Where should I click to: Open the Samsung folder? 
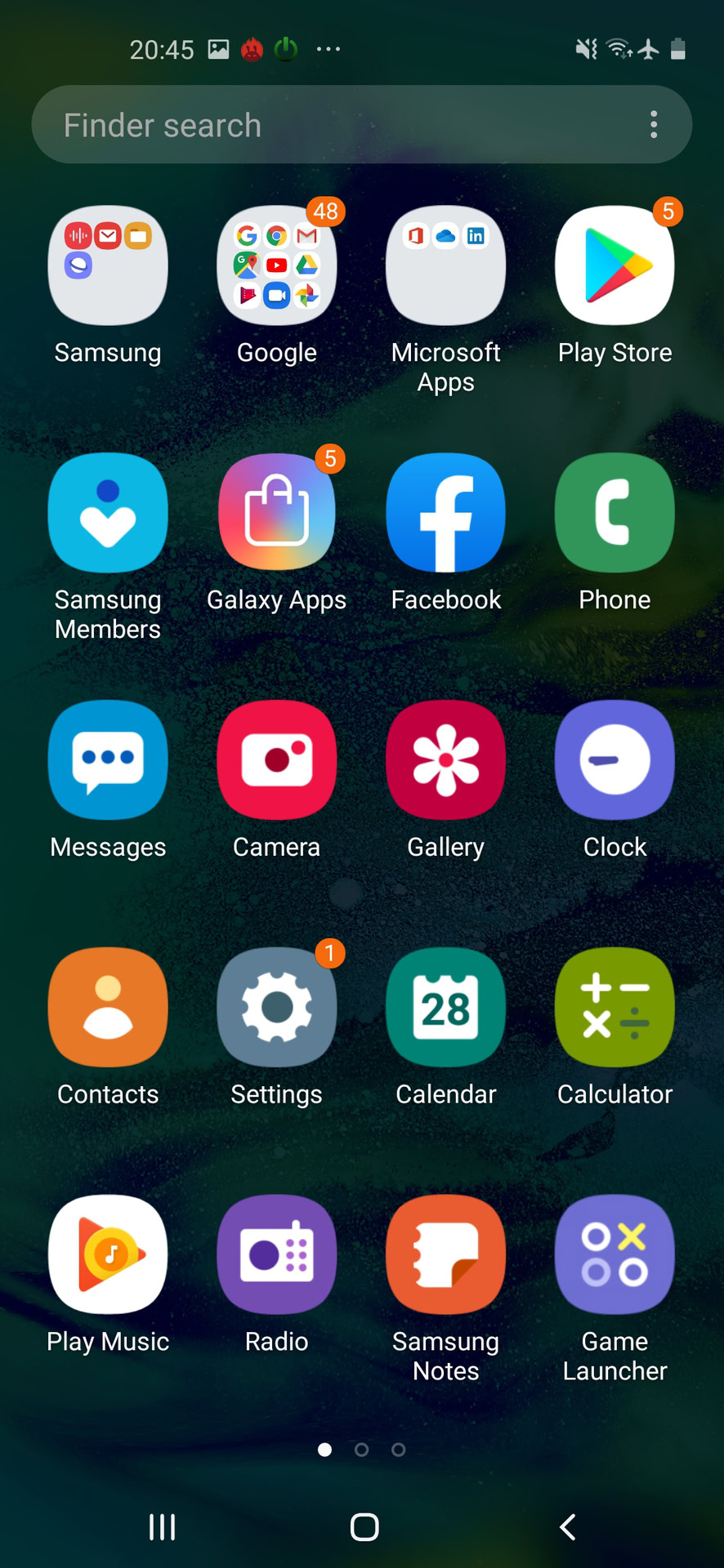(x=108, y=265)
